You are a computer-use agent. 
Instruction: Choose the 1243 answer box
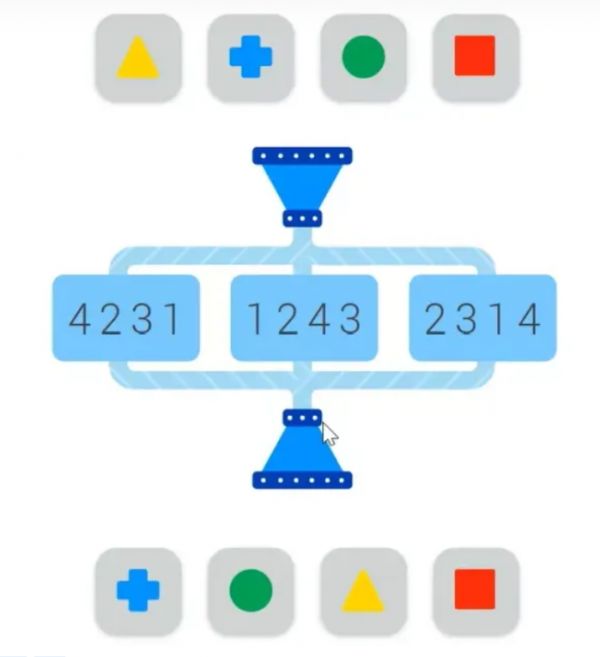click(304, 318)
